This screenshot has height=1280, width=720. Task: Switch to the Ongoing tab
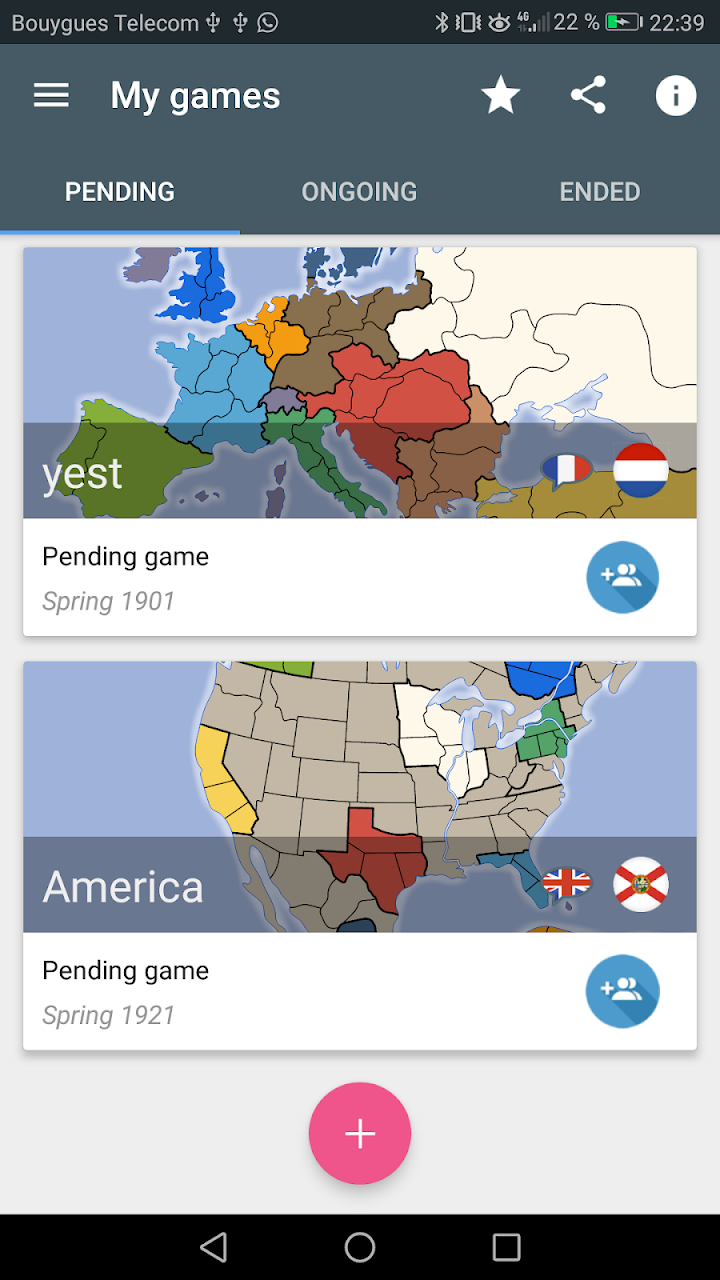pyautogui.click(x=359, y=192)
